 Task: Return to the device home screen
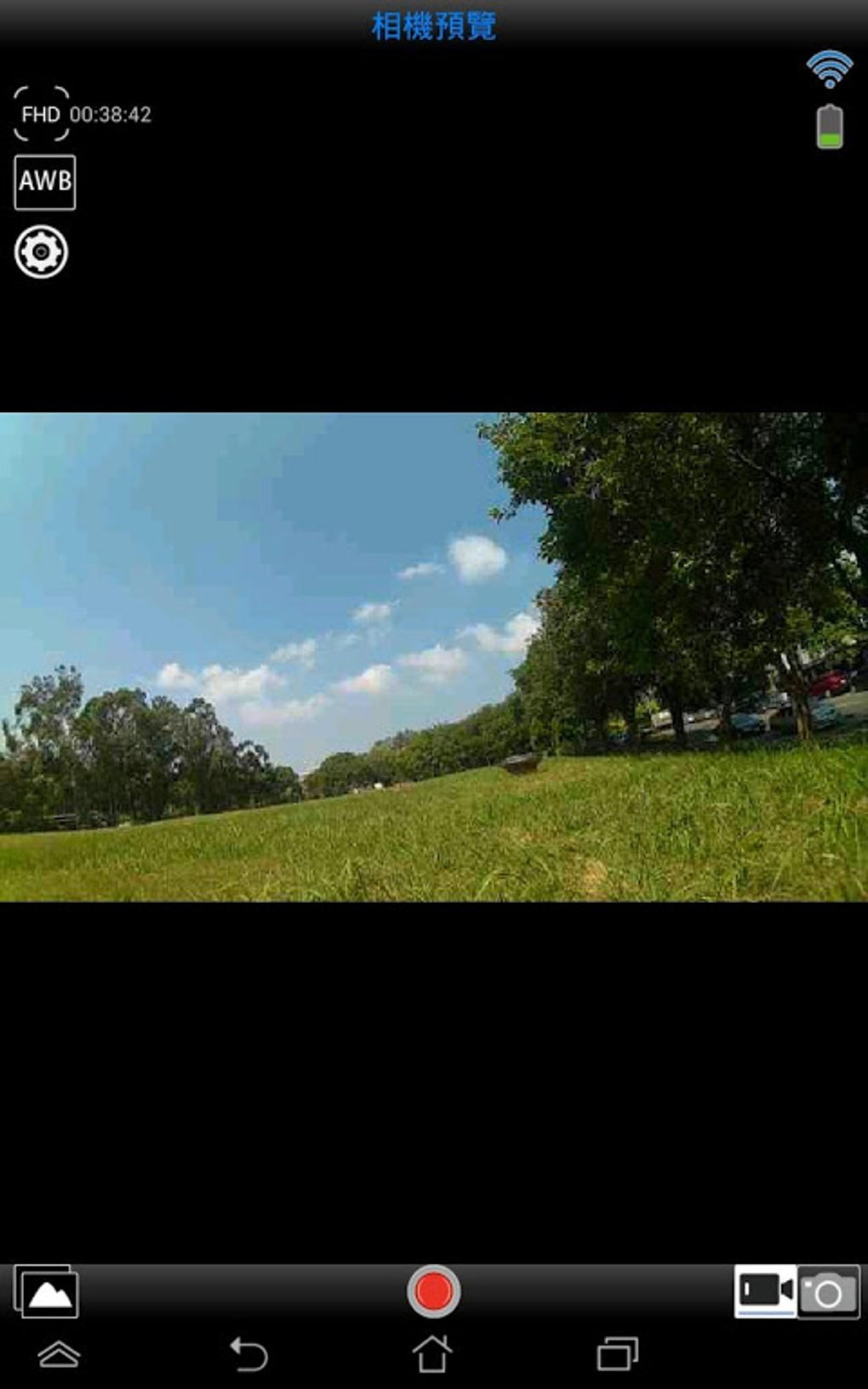(432, 1353)
